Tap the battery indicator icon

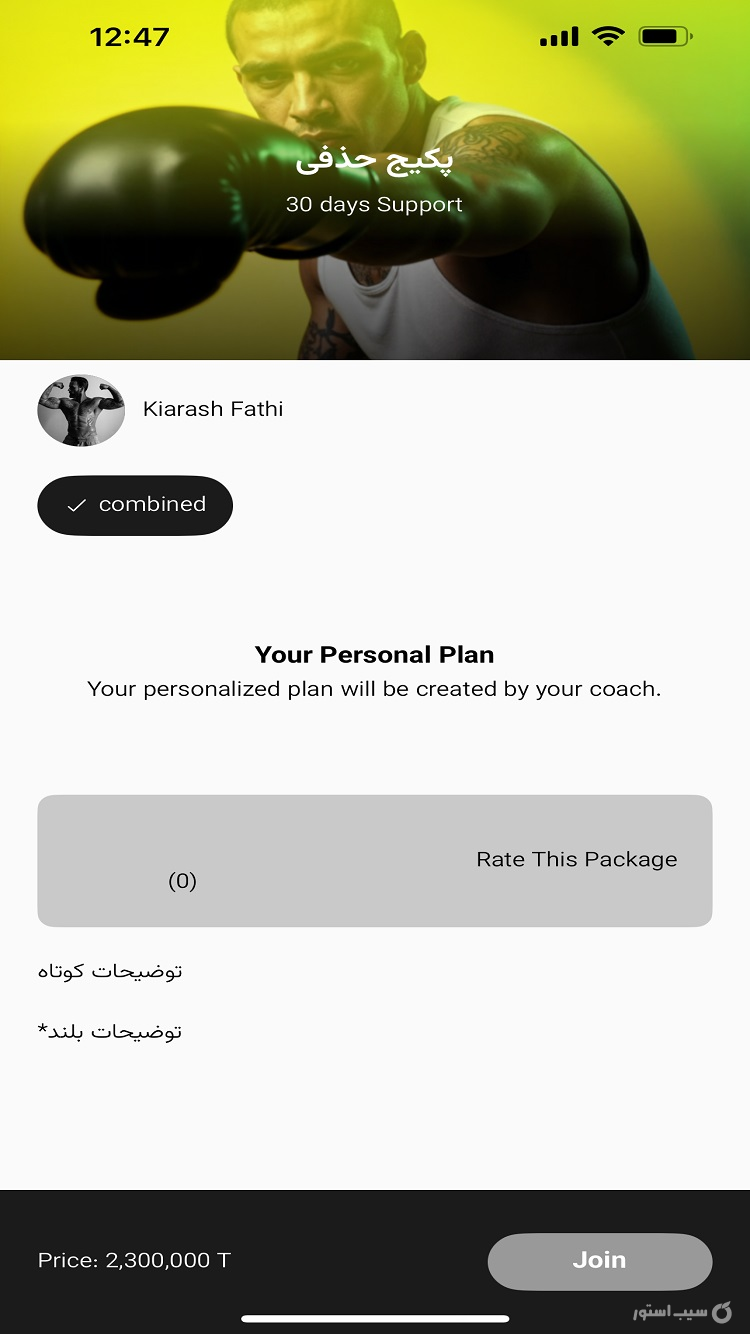661,36
